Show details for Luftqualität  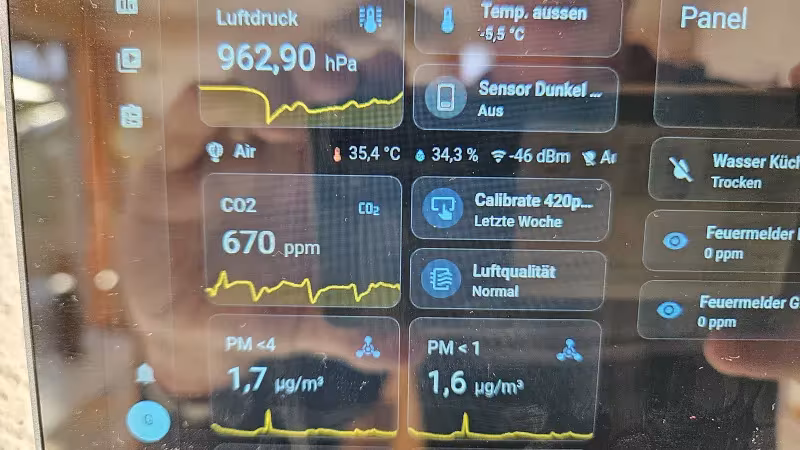[x=508, y=280]
